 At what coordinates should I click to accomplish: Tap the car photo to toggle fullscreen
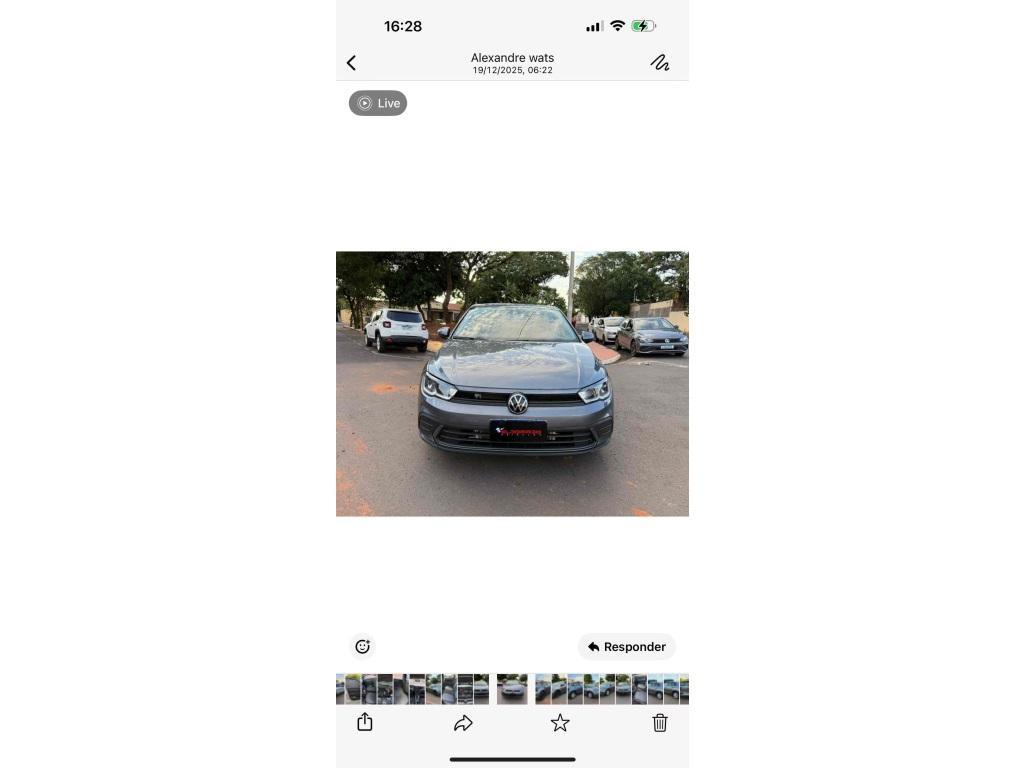(x=512, y=383)
